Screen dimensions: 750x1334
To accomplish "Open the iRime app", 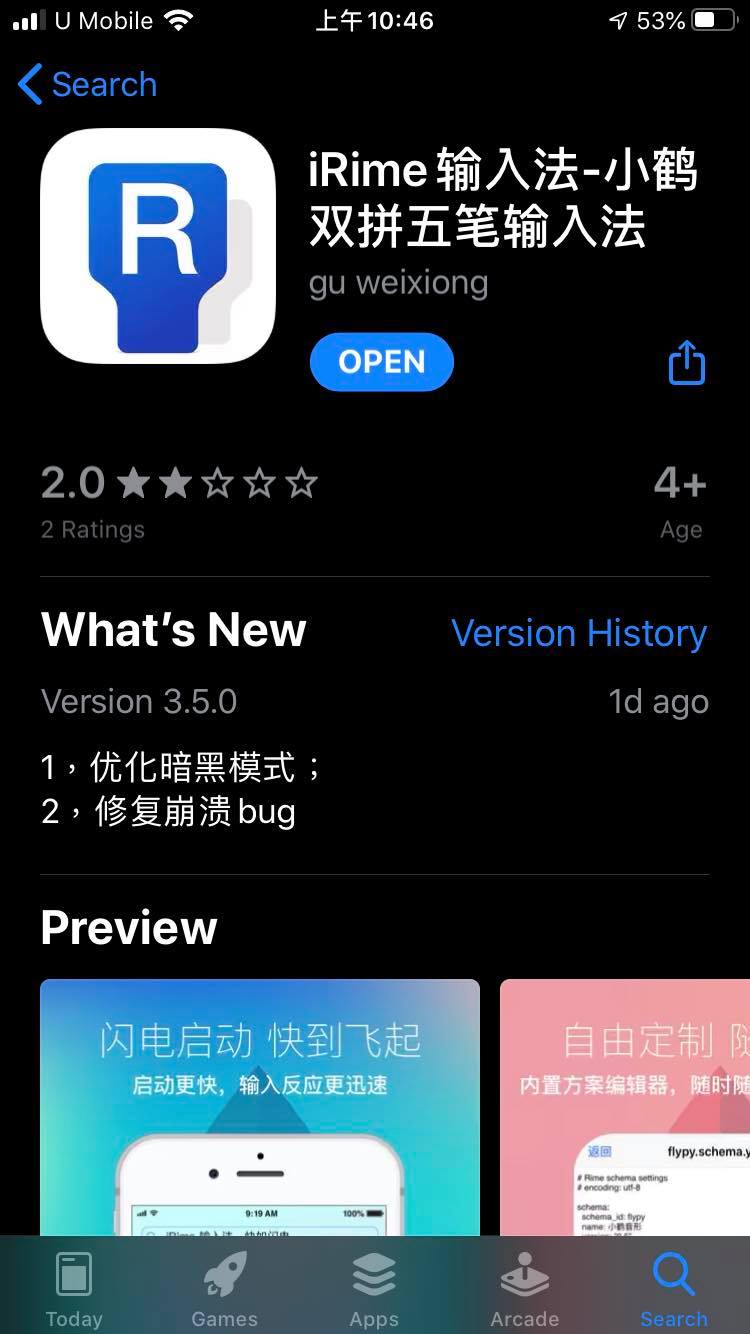I will [x=381, y=362].
